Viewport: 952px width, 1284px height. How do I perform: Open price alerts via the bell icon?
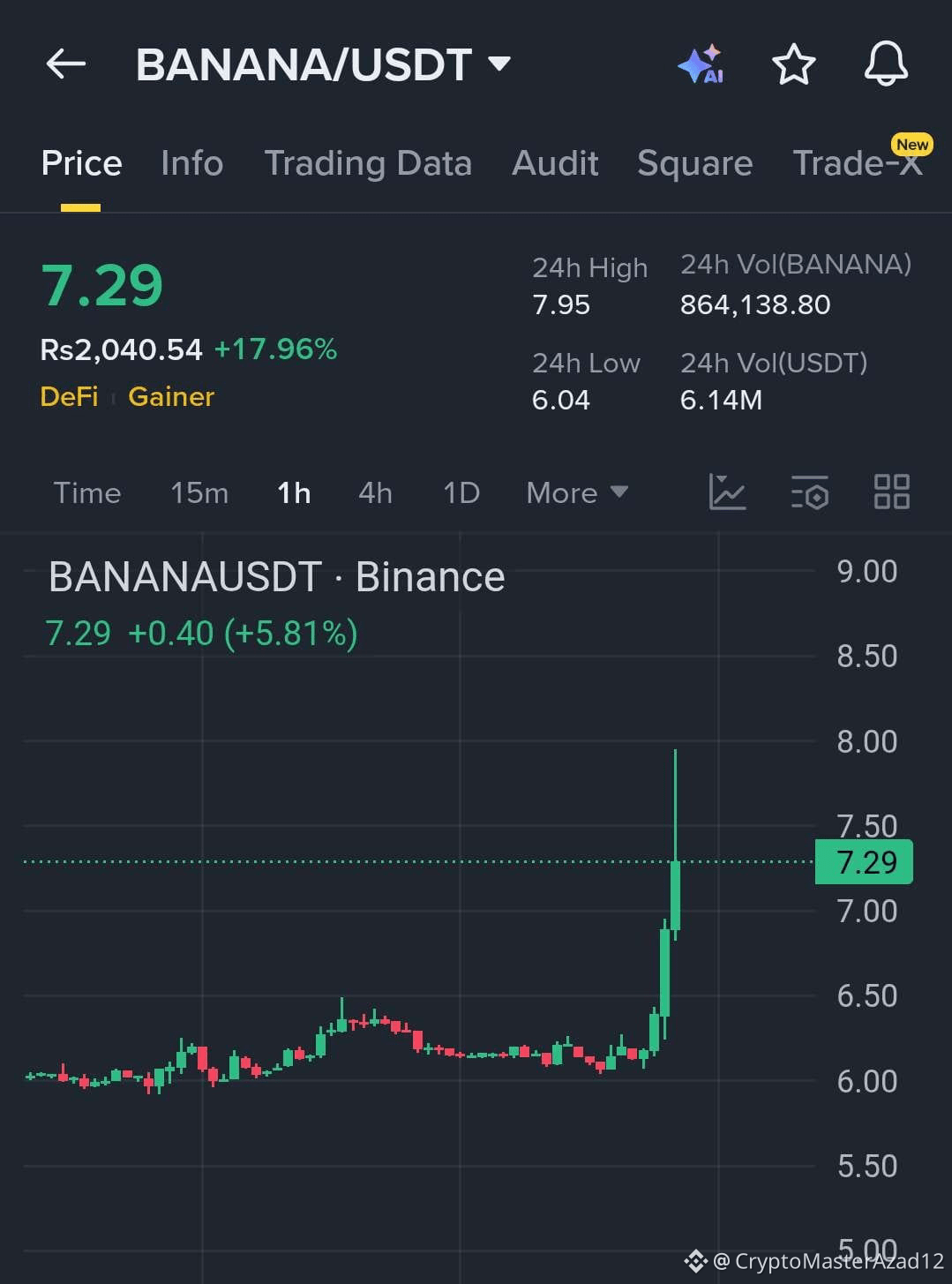click(x=887, y=64)
